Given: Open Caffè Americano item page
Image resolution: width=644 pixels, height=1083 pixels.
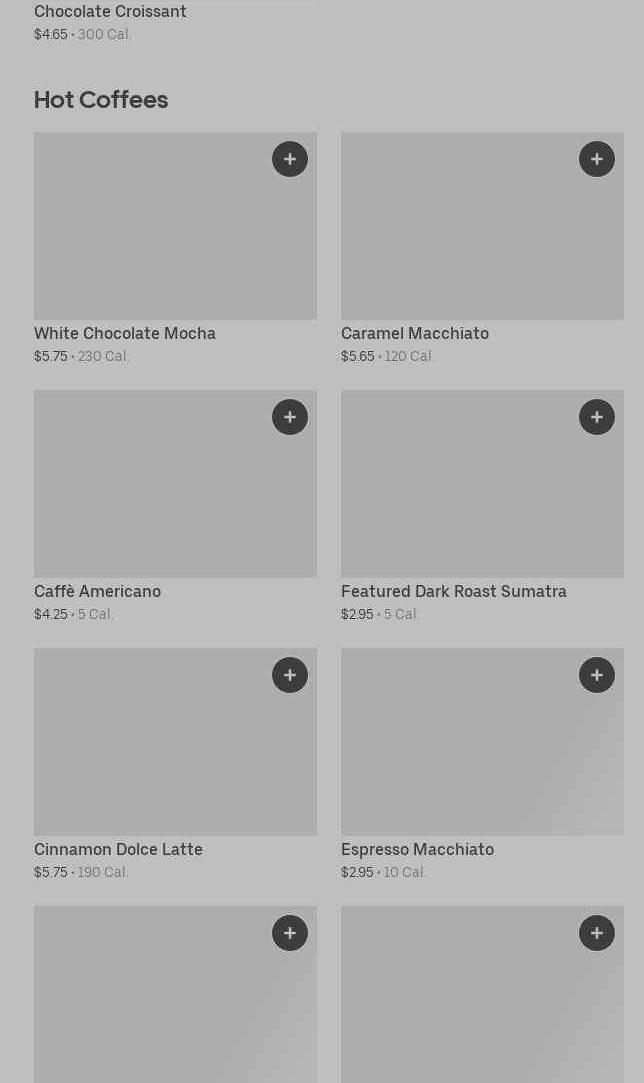Looking at the screenshot, I should tap(176, 506).
